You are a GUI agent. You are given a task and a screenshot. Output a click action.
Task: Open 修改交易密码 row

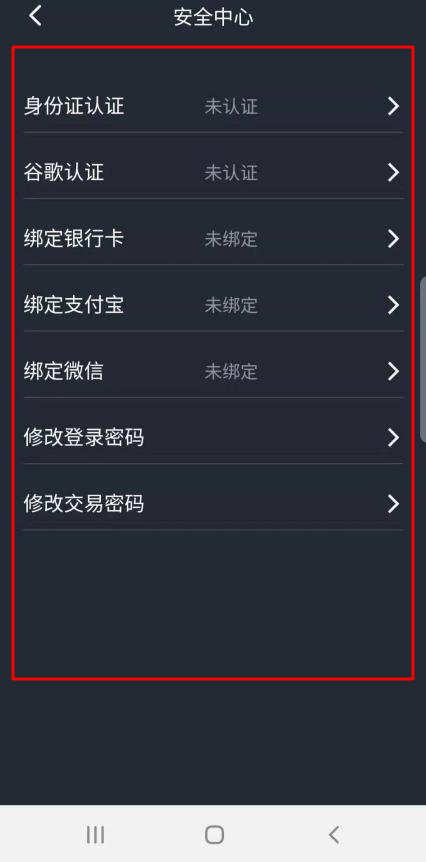coord(213,504)
